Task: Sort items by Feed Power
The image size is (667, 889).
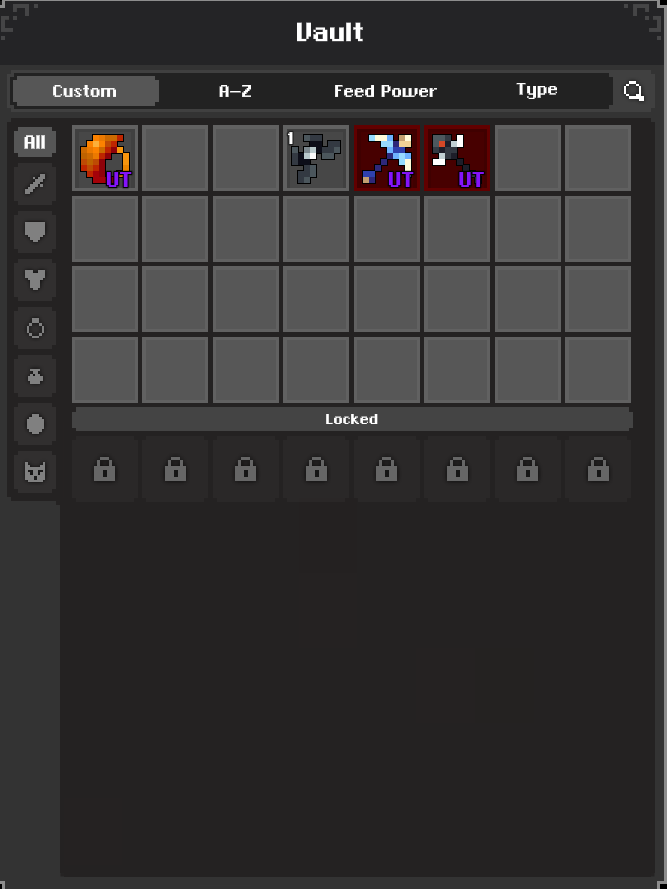Action: click(385, 91)
